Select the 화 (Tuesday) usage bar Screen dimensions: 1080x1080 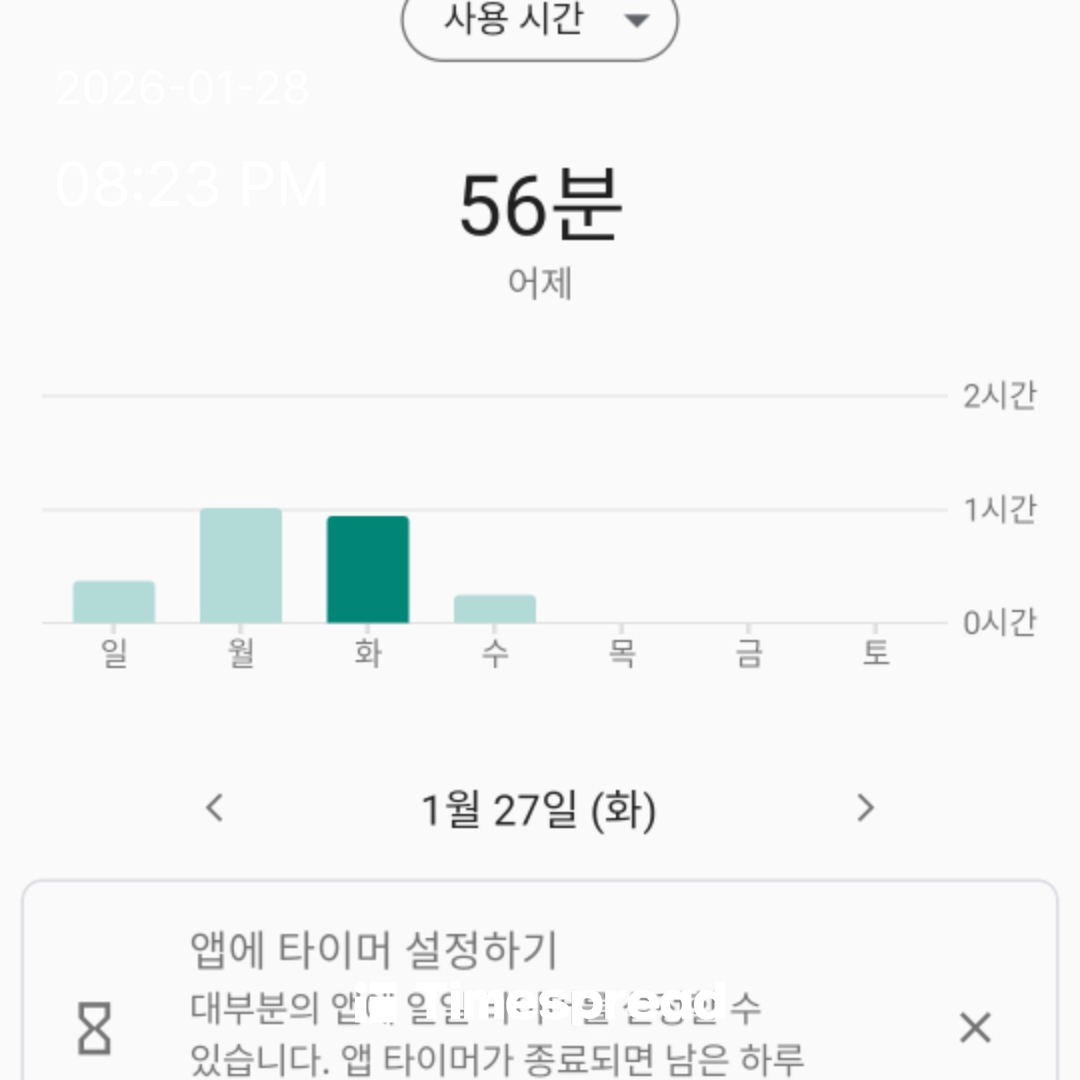pos(368,570)
